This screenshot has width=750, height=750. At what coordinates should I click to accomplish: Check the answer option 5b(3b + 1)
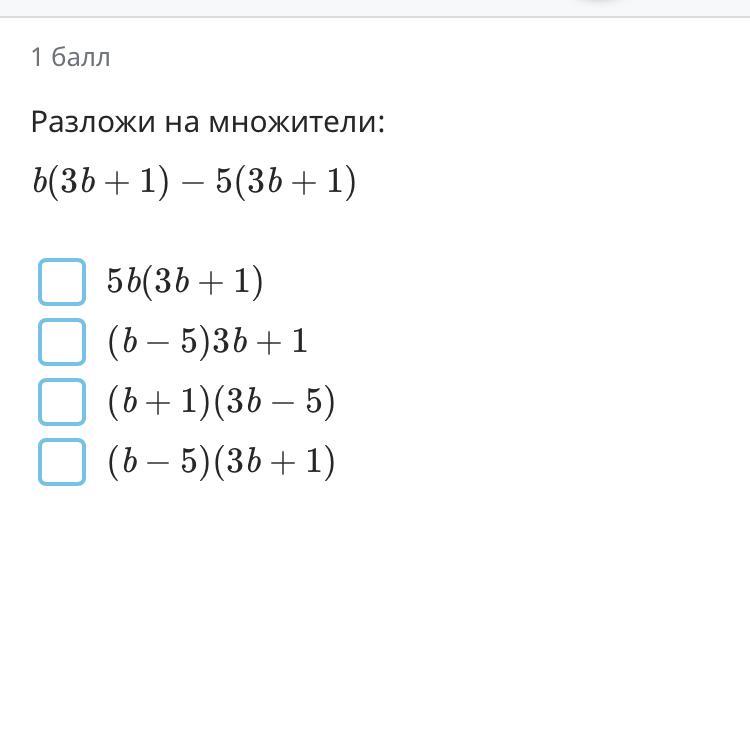tap(62, 282)
